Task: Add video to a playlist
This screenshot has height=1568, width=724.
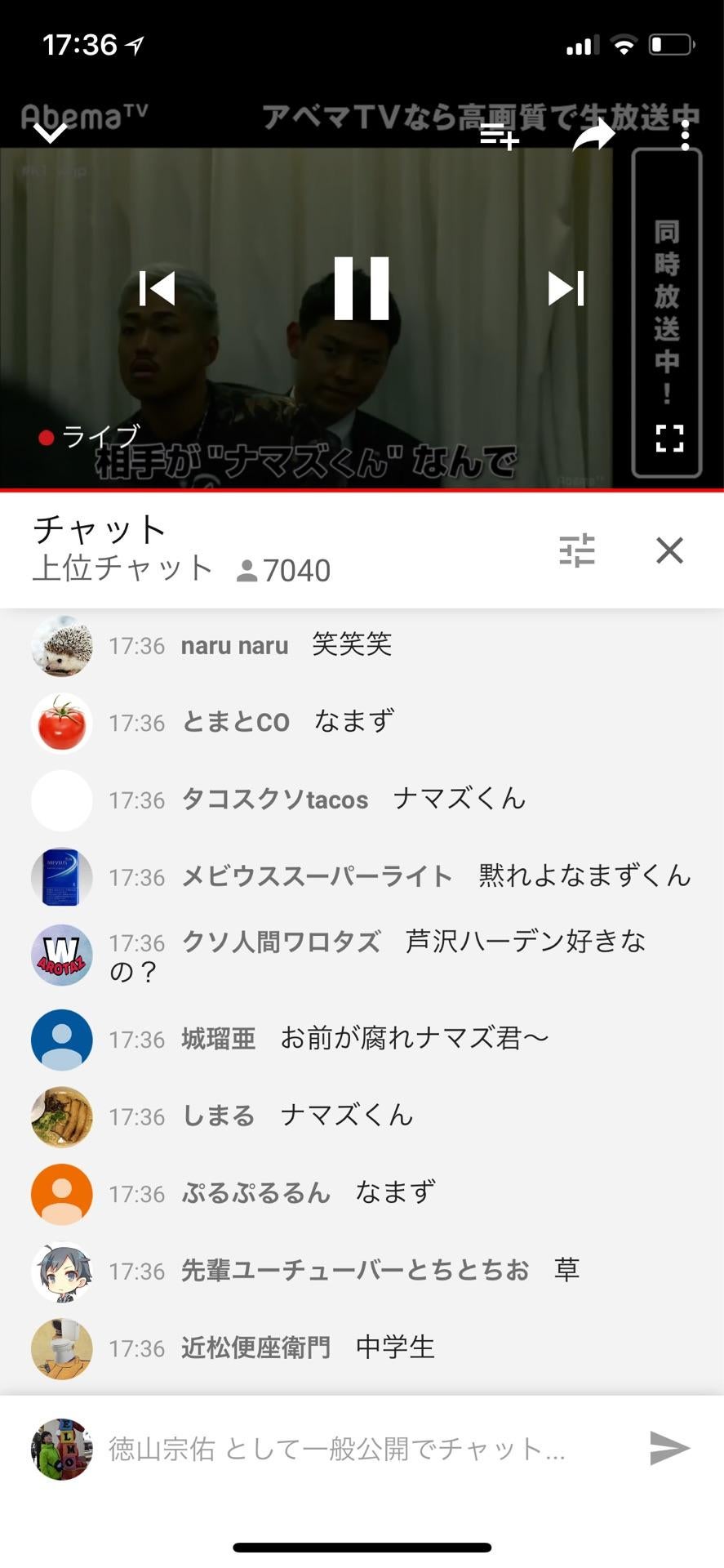Action: 499,136
